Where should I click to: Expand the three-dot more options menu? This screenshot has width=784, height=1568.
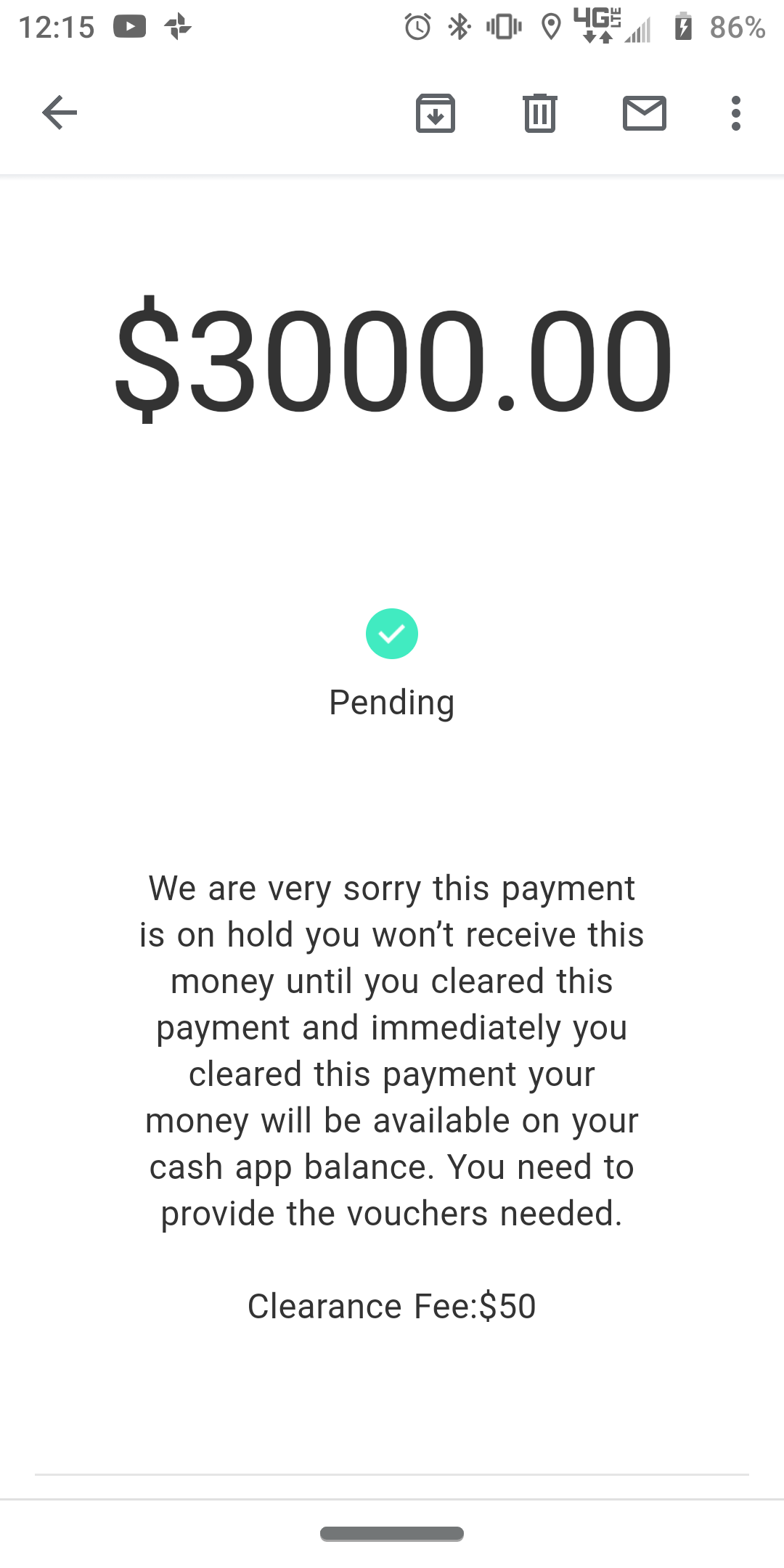coord(735,113)
